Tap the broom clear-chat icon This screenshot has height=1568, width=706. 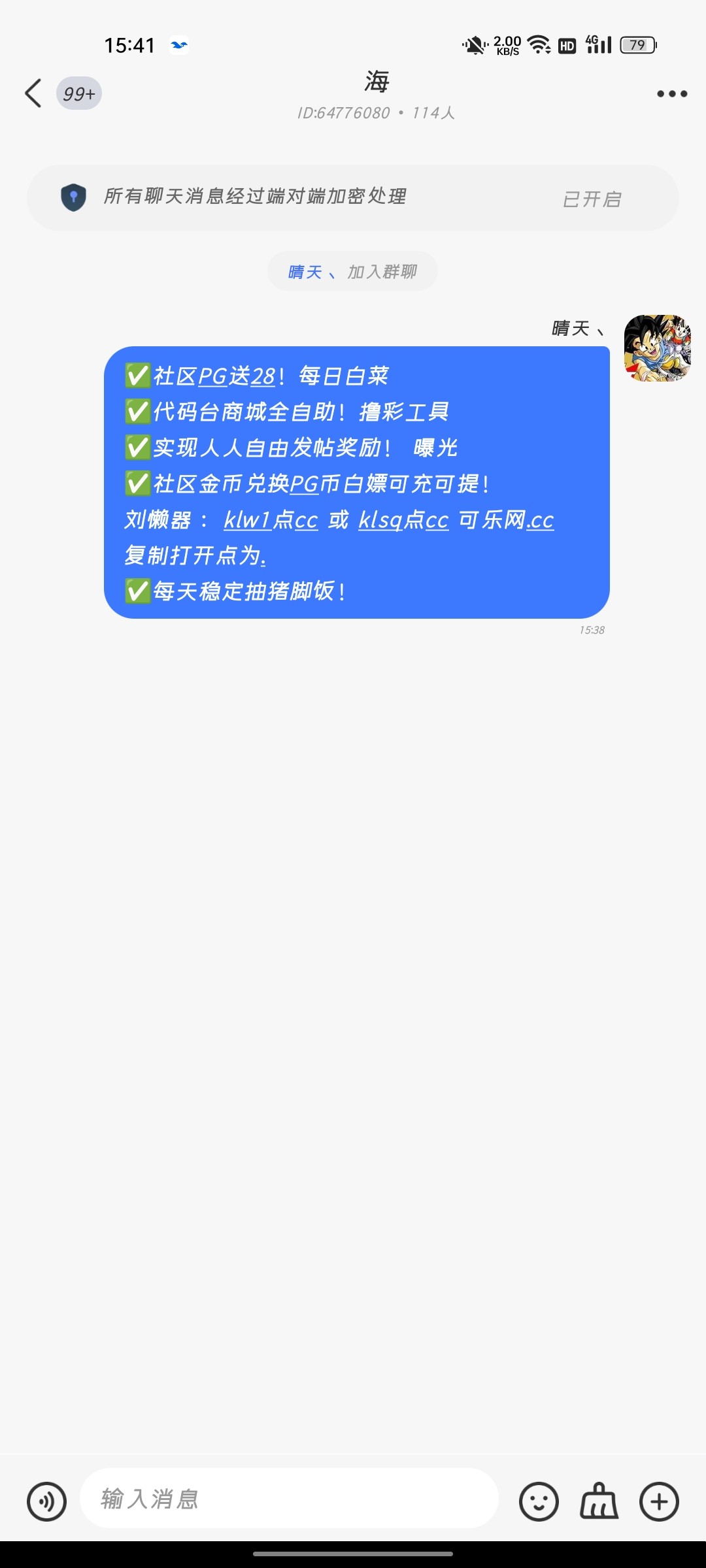point(597,1499)
